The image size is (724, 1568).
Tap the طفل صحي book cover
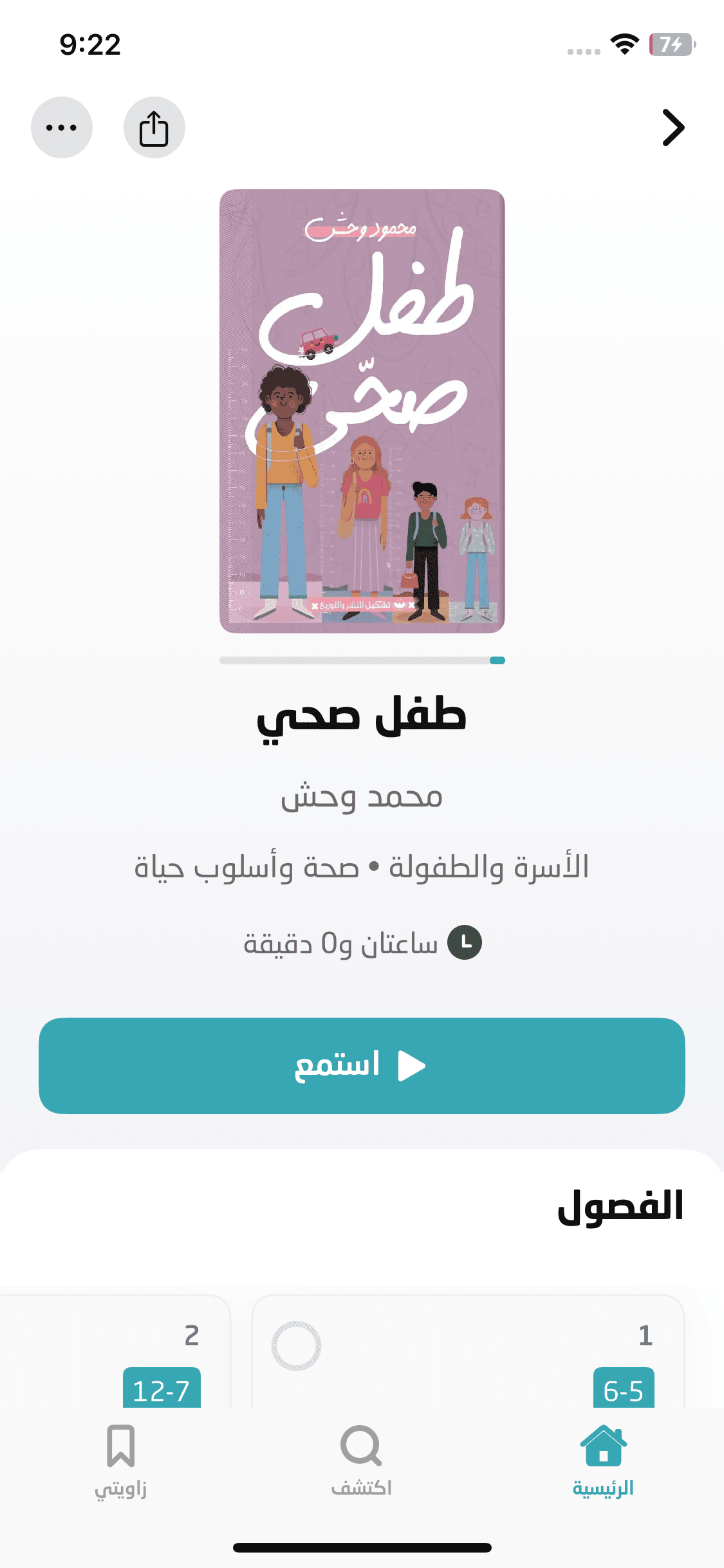pos(362,411)
